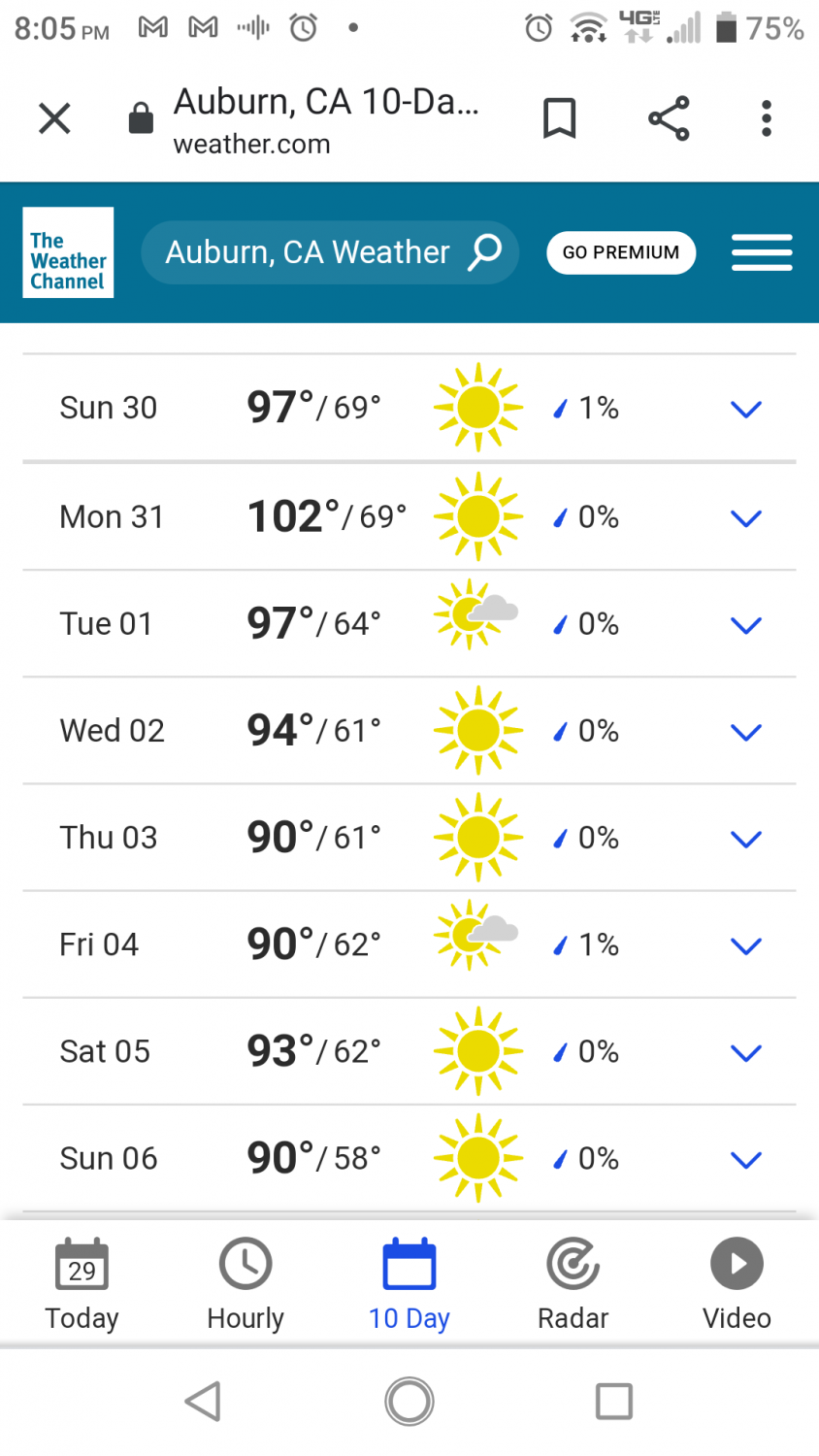Open the hamburger drawer menu
This screenshot has height=1456, width=819.
(762, 252)
